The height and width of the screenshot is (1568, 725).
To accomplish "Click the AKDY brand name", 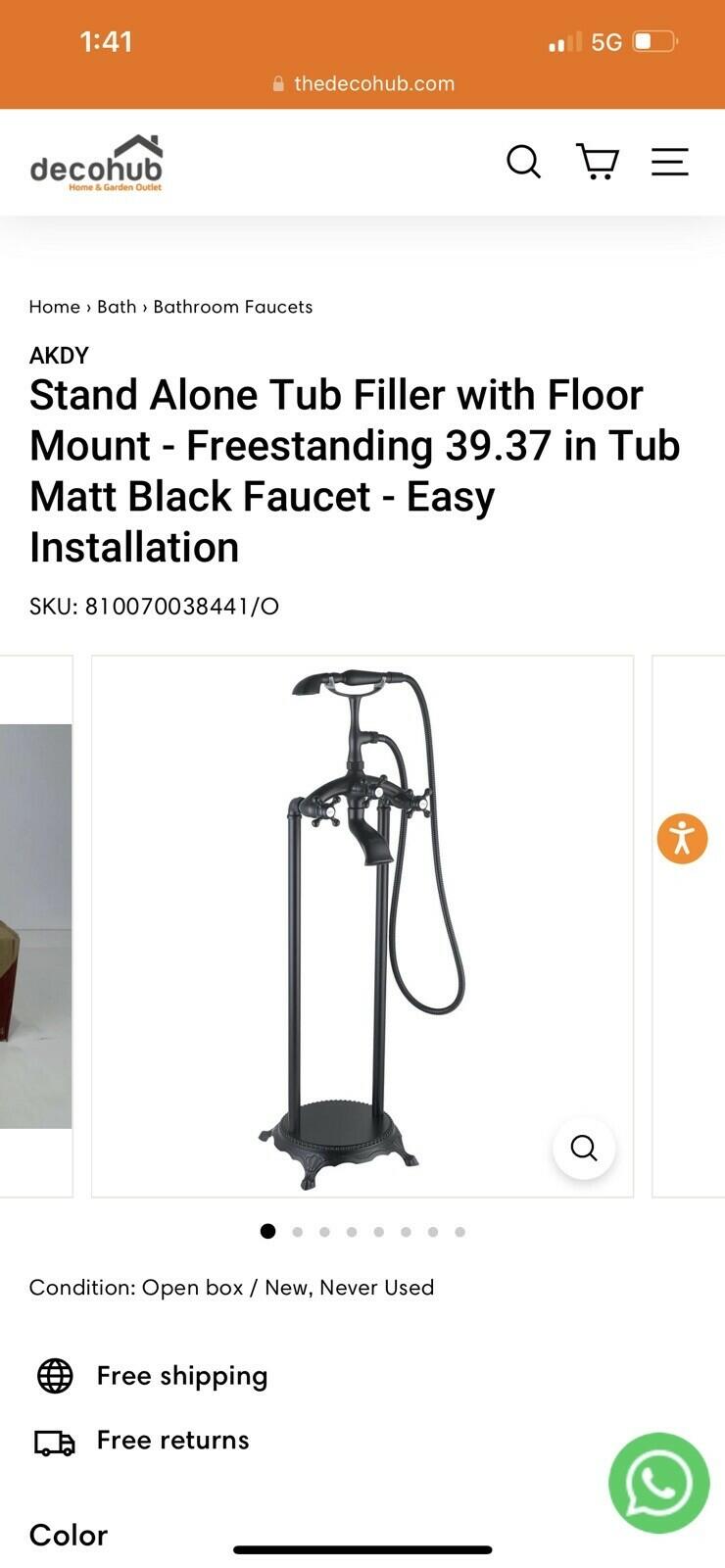I will coord(59,355).
